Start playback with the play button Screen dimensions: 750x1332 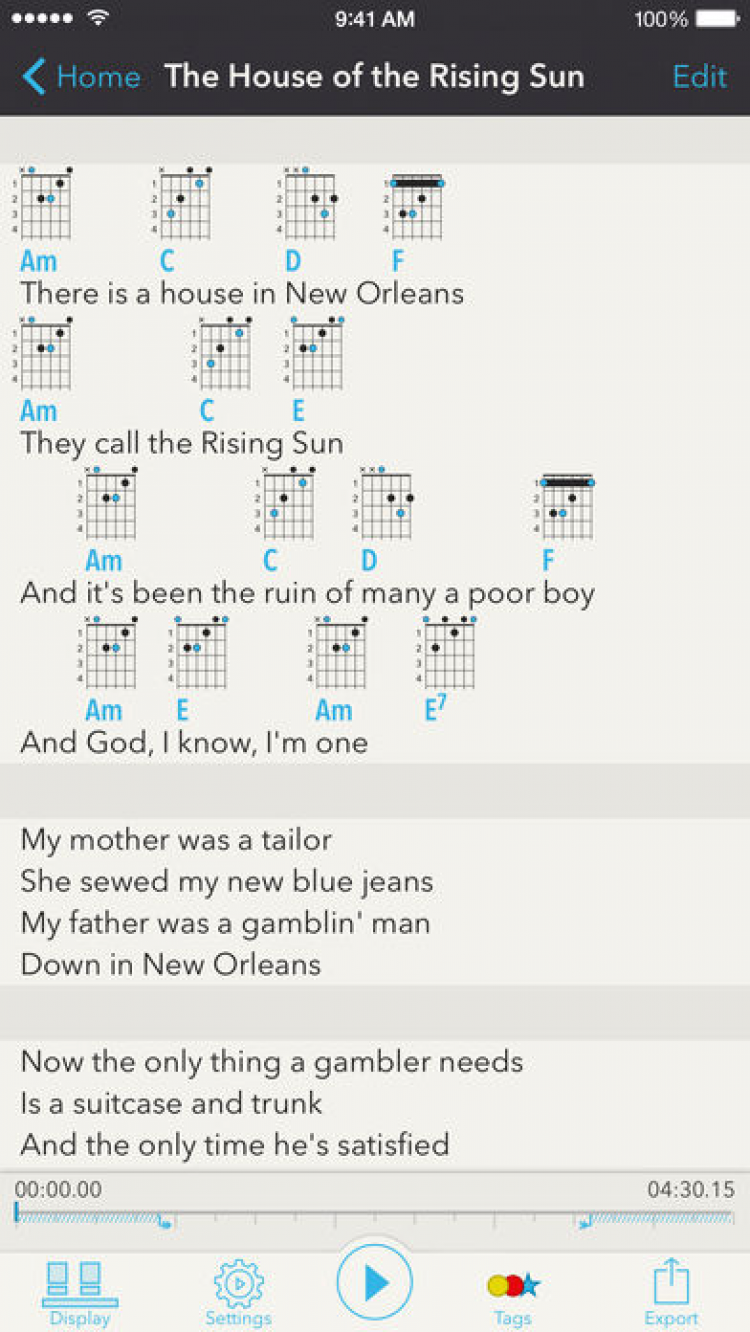pyautogui.click(x=374, y=1283)
